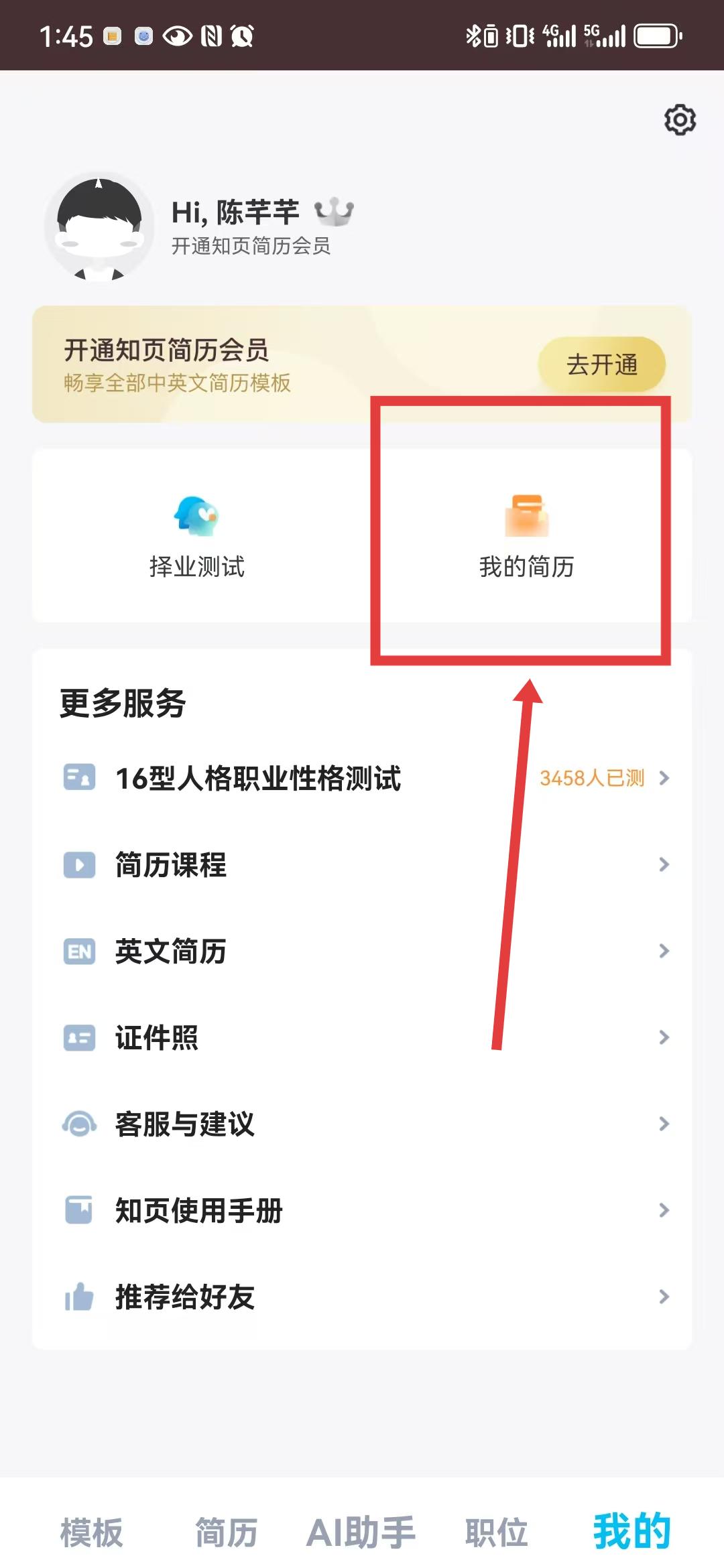724x1568 pixels.
Task: Select the 我的 tab
Action: (x=631, y=1532)
